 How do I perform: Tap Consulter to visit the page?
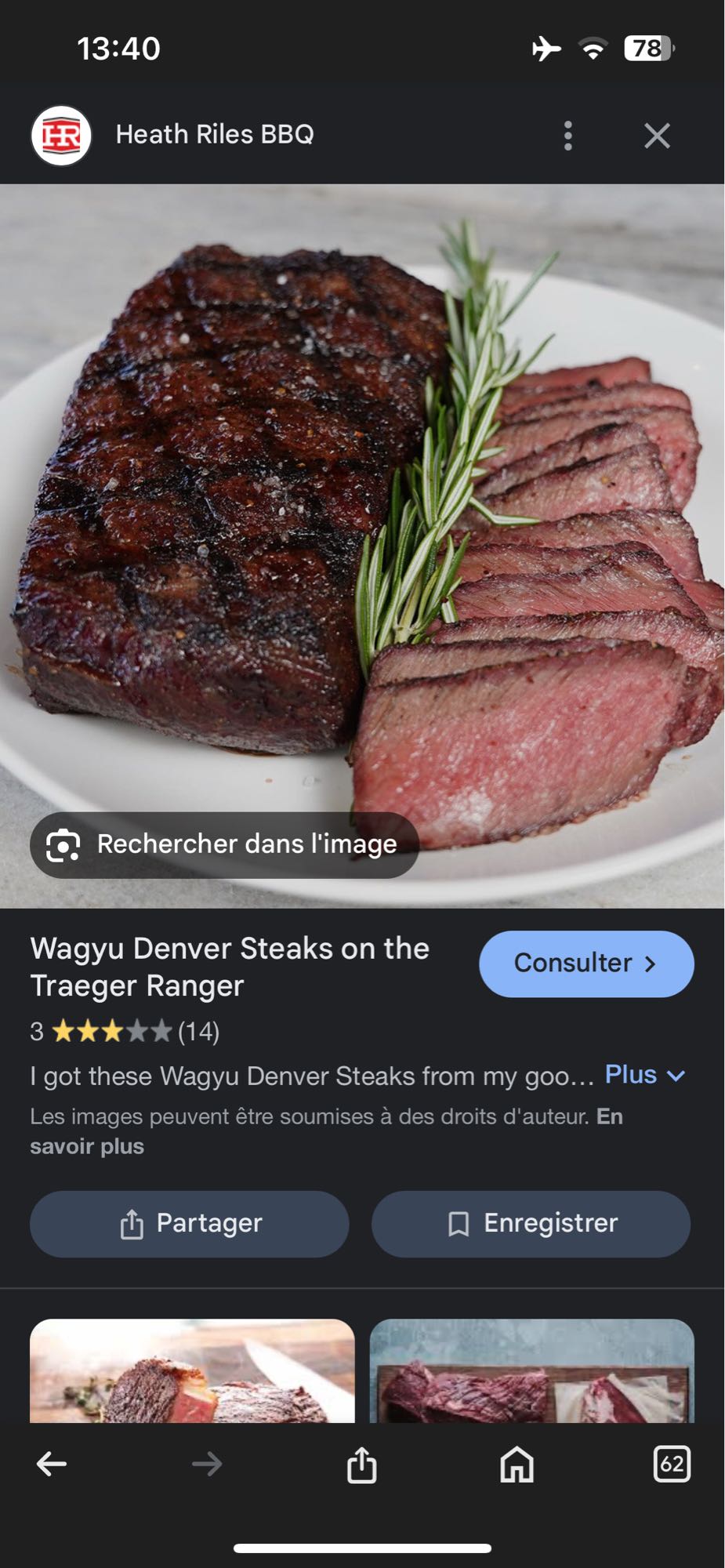586,964
